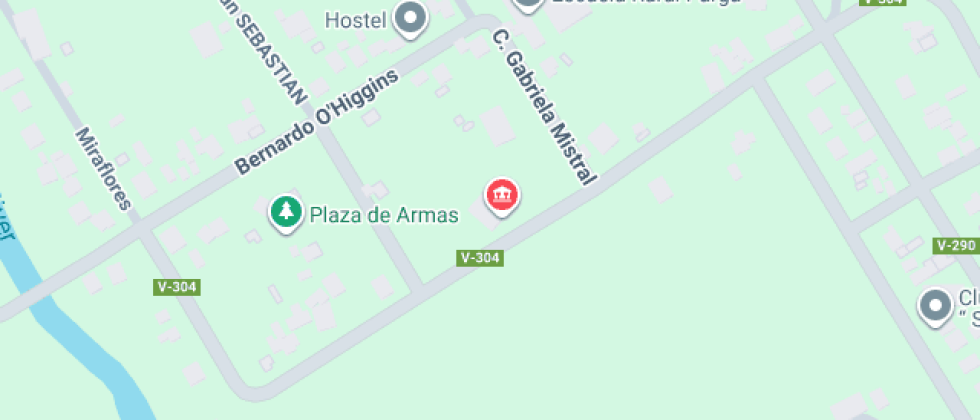Open the grey place marker below V-290

pyautogui.click(x=936, y=305)
